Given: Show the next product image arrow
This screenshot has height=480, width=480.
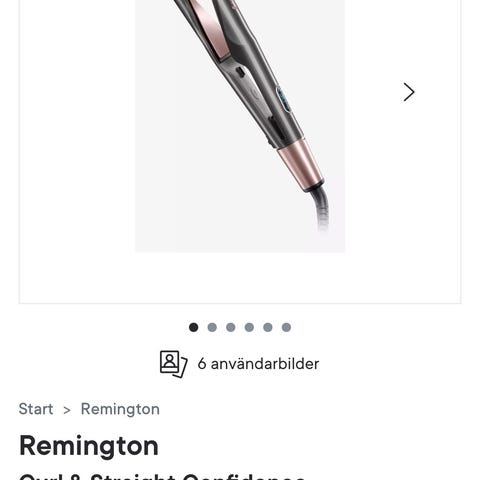Looking at the screenshot, I should pos(409,92).
